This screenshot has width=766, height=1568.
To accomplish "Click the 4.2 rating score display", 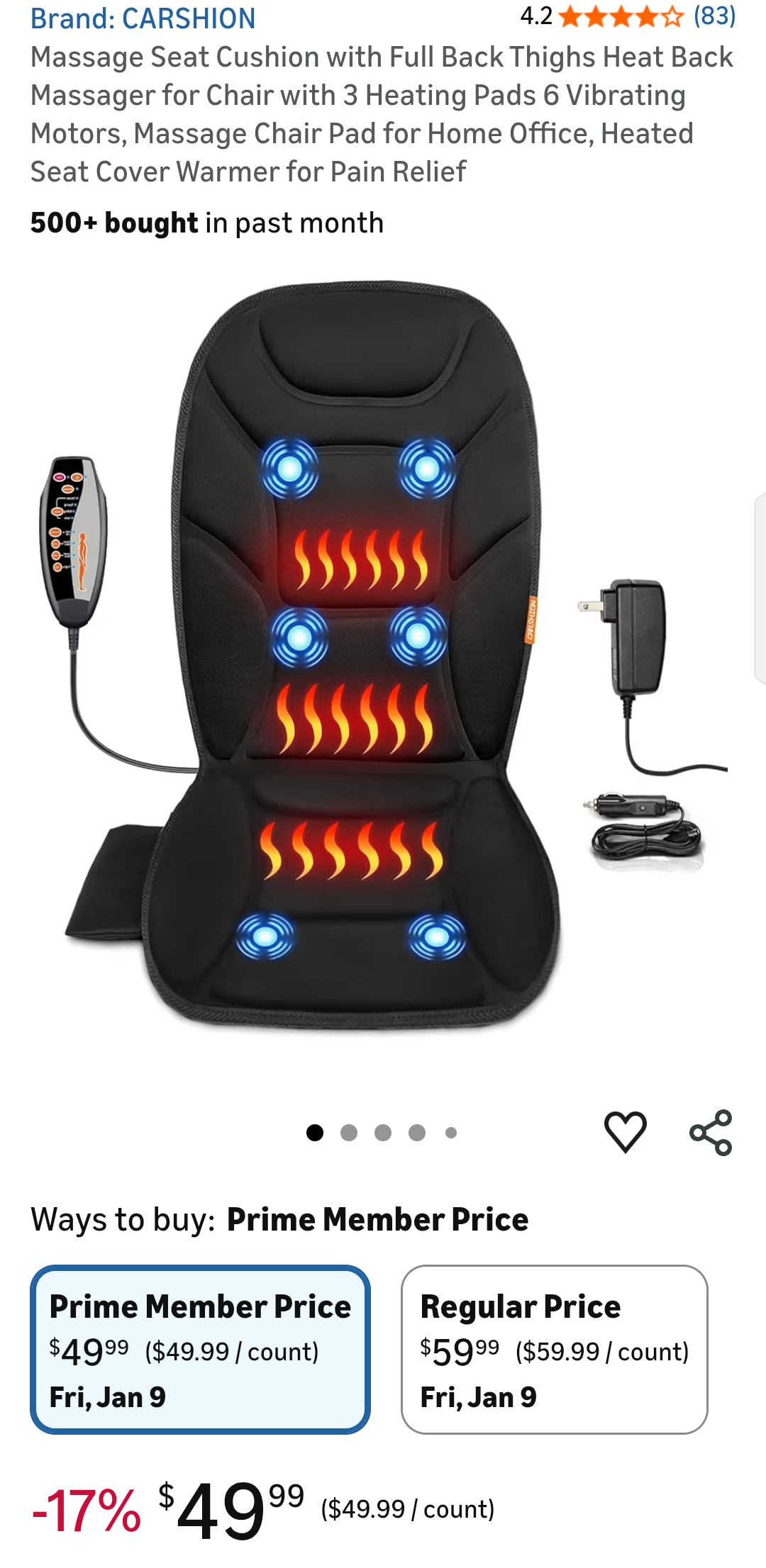I will click(537, 16).
